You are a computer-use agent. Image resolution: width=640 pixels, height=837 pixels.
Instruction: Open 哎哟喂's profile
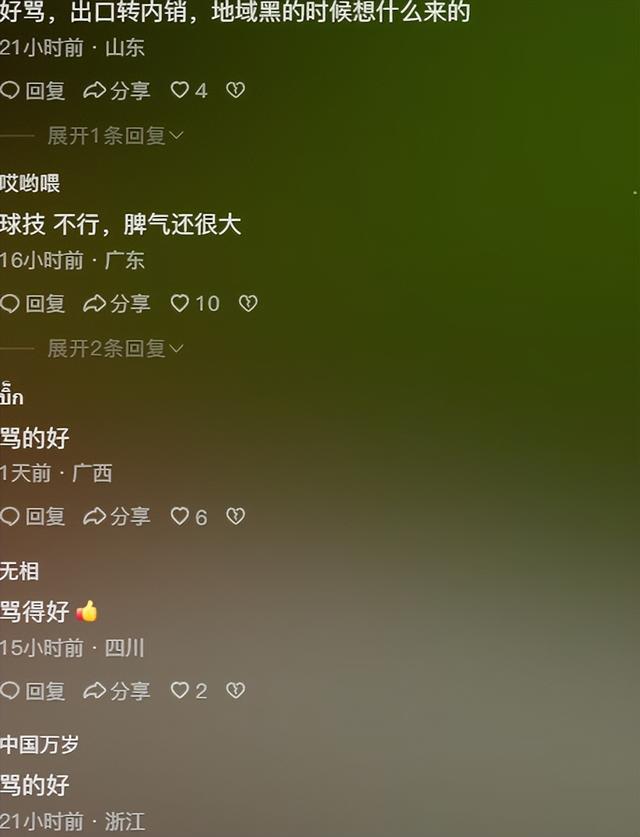[x=30, y=183]
